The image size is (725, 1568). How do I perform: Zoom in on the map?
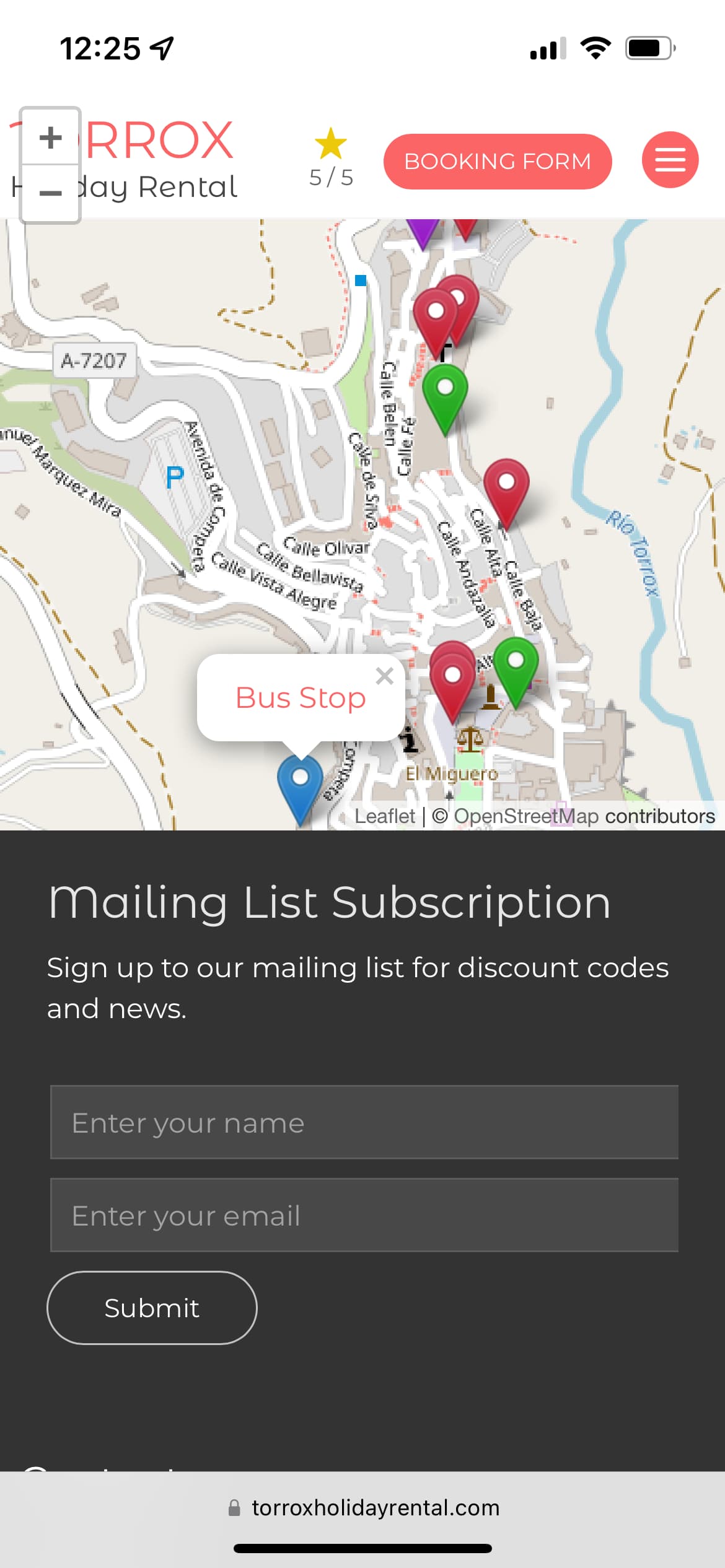pos(50,137)
